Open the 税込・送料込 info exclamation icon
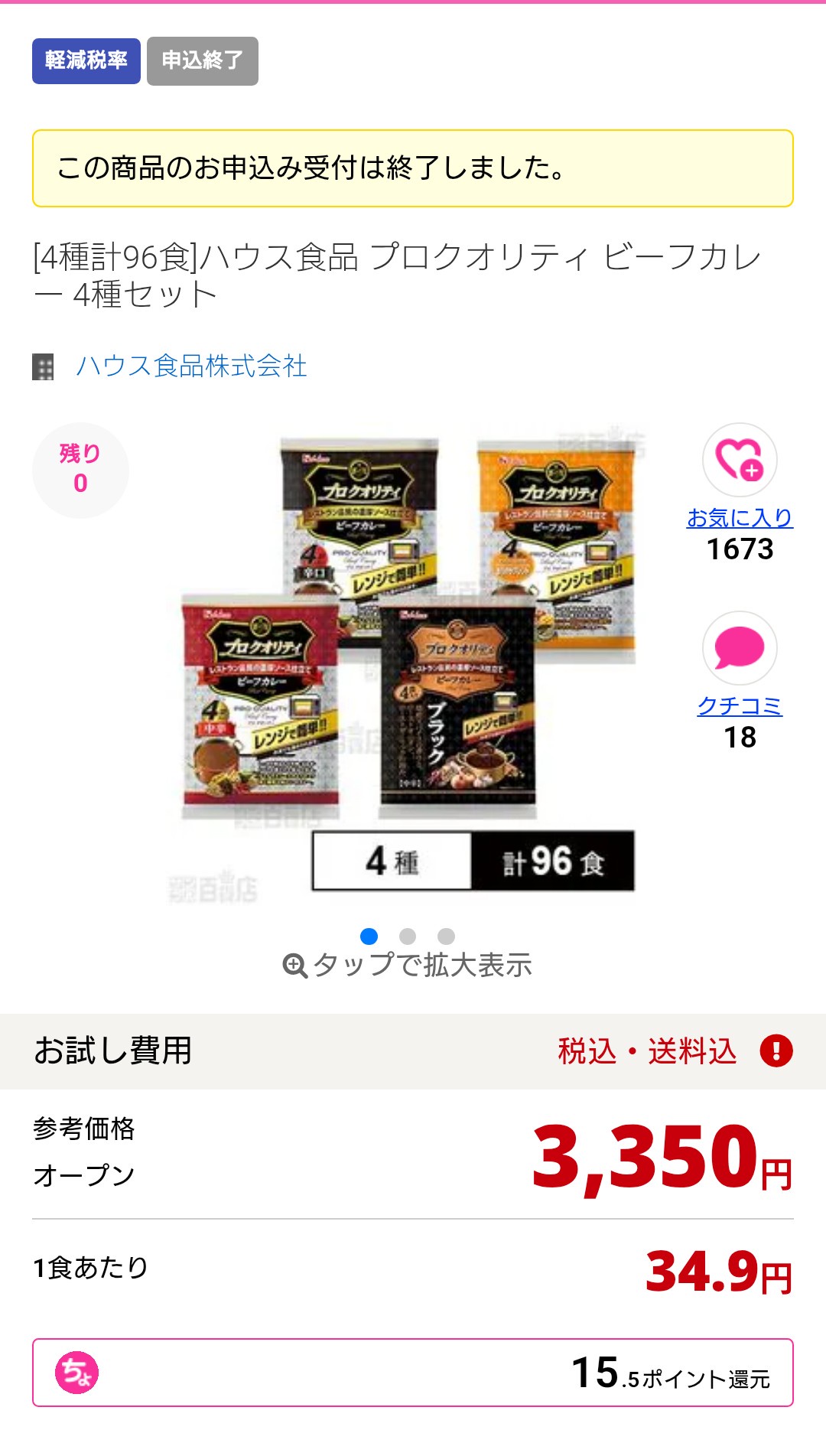The image size is (826, 1456). click(x=776, y=1050)
